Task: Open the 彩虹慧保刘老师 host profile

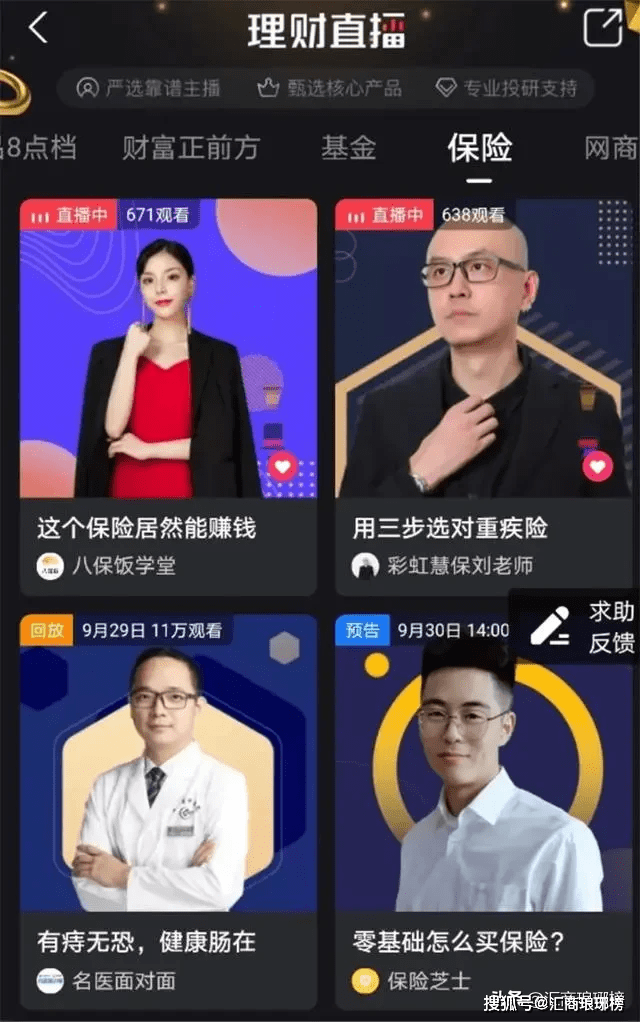Action: pyautogui.click(x=444, y=565)
